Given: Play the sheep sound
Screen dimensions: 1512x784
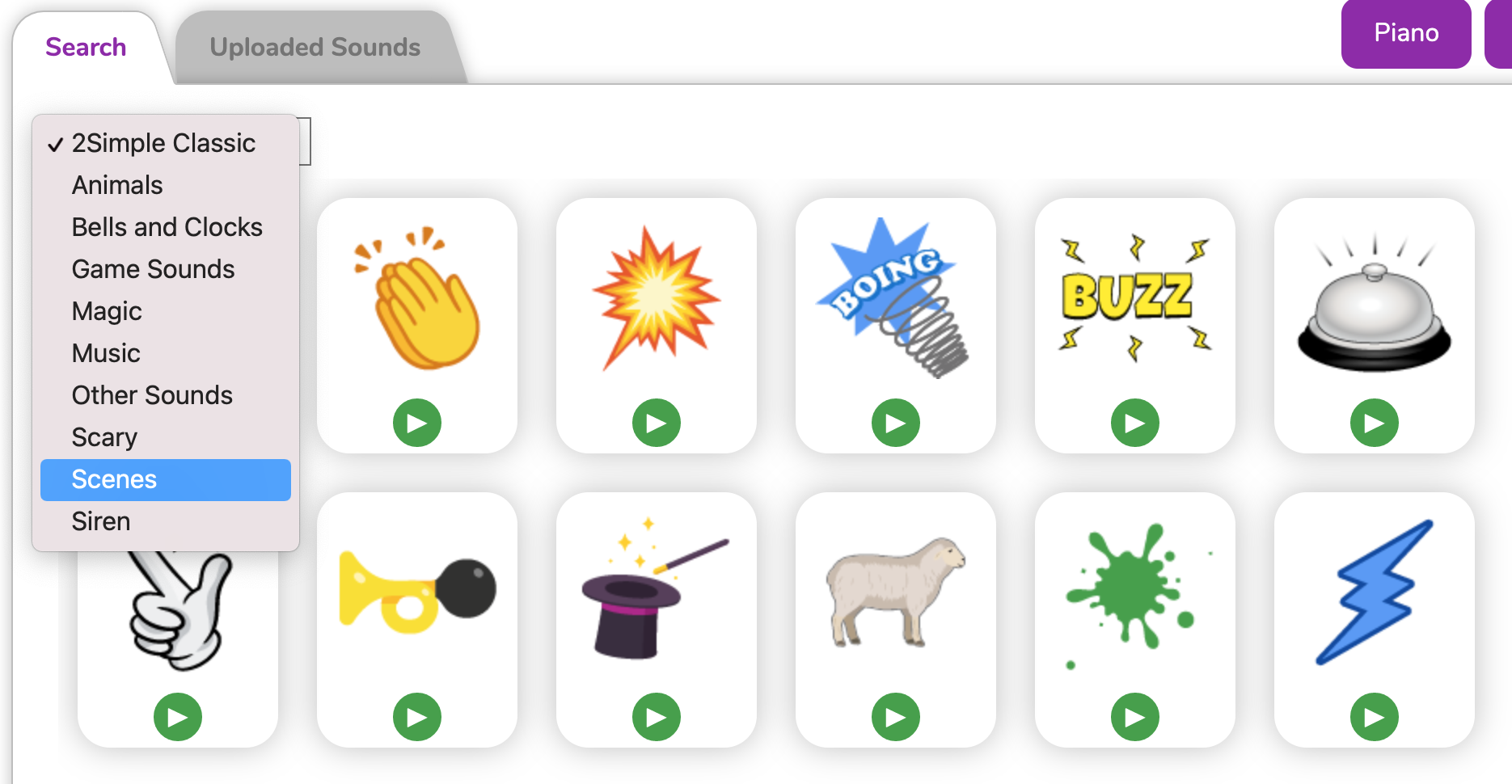Looking at the screenshot, I should (896, 717).
